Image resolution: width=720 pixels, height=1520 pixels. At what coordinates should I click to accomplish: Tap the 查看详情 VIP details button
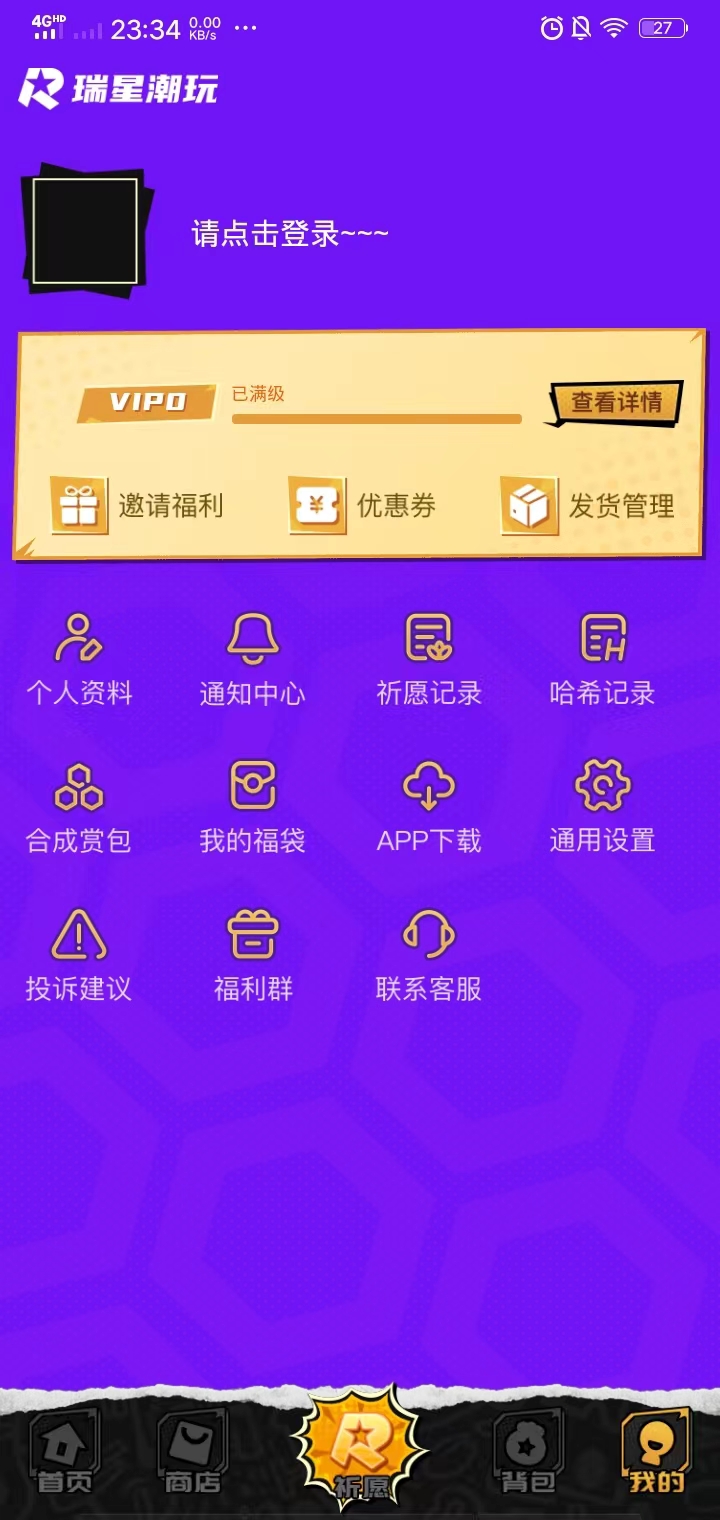point(616,402)
